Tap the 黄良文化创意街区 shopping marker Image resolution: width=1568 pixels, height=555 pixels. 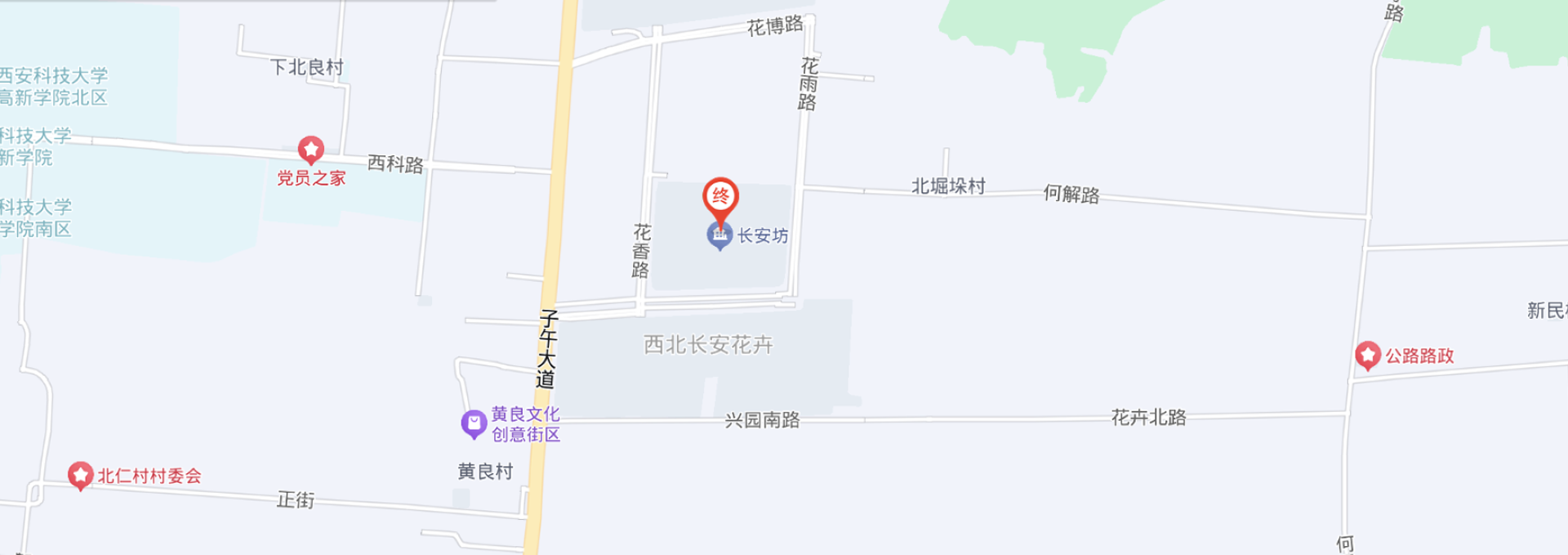point(474,423)
